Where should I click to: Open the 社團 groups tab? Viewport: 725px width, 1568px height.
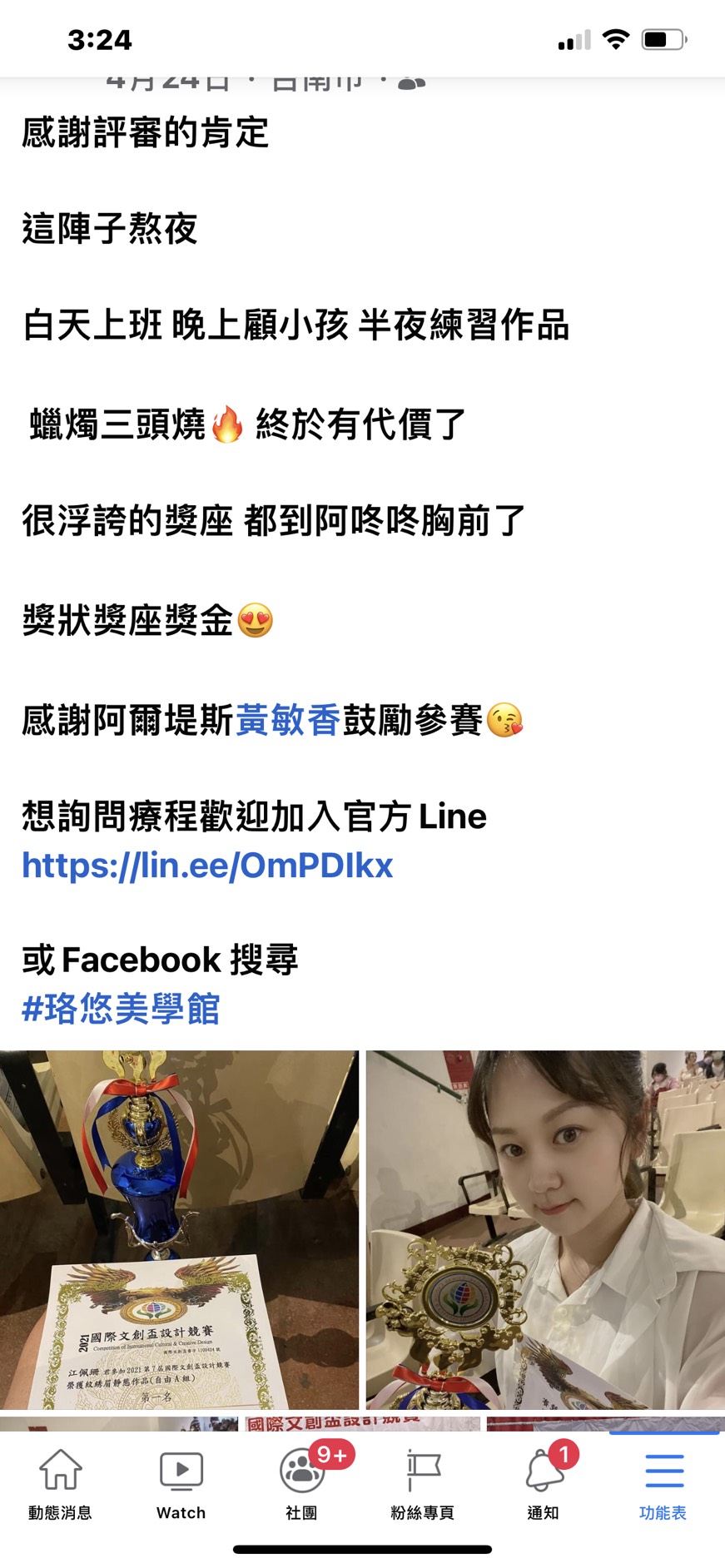coord(301,1486)
